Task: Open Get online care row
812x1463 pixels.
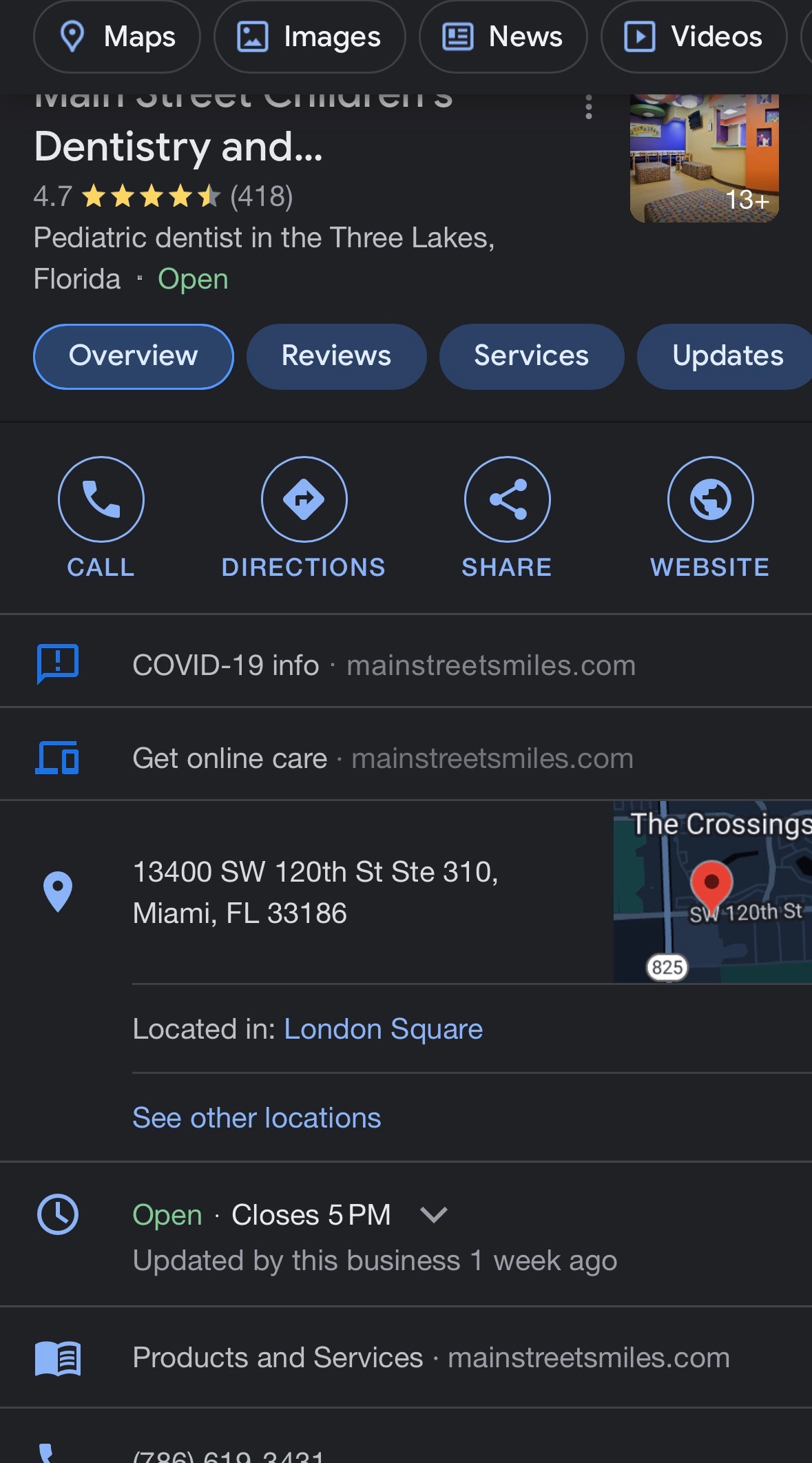Action: click(382, 758)
